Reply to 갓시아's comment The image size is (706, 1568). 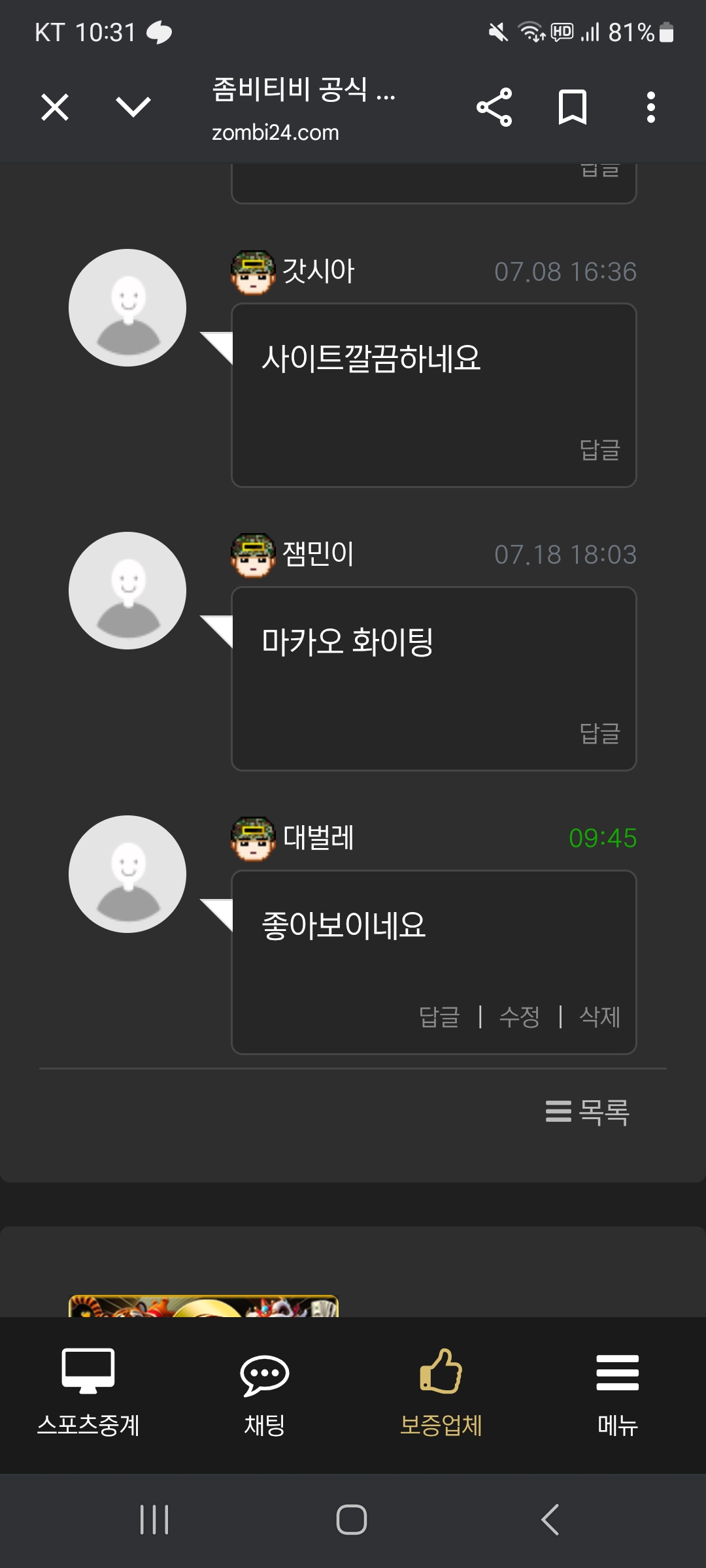click(x=599, y=449)
